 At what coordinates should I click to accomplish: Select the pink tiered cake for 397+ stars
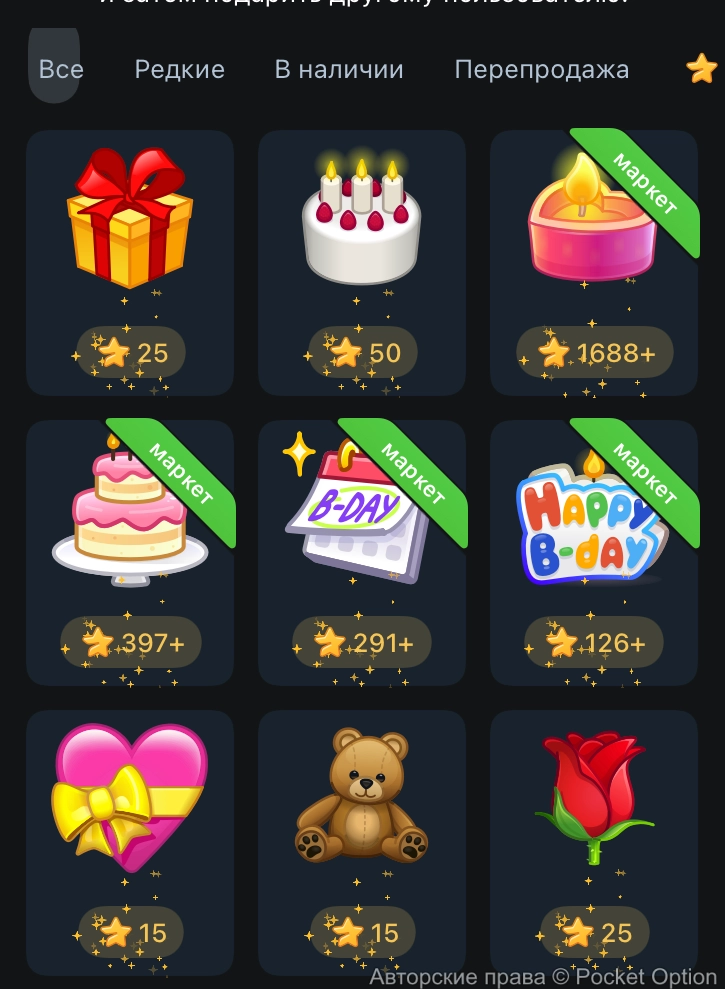pyautogui.click(x=130, y=552)
